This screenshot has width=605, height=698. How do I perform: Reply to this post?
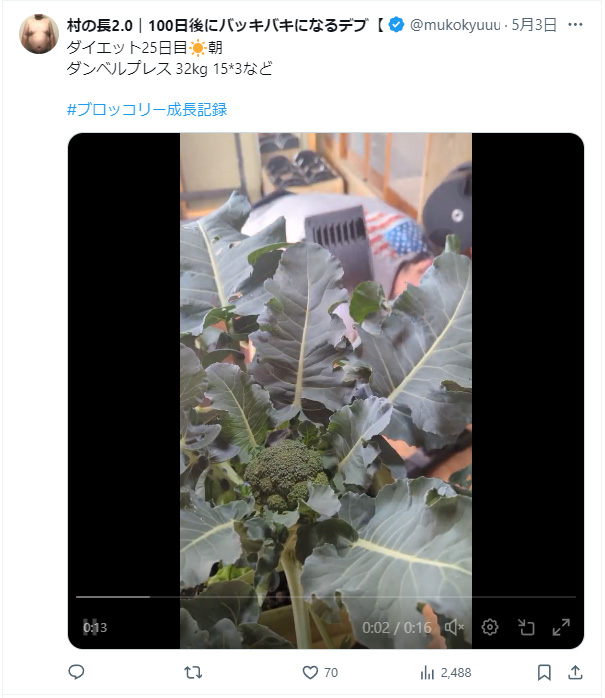pyautogui.click(x=77, y=673)
